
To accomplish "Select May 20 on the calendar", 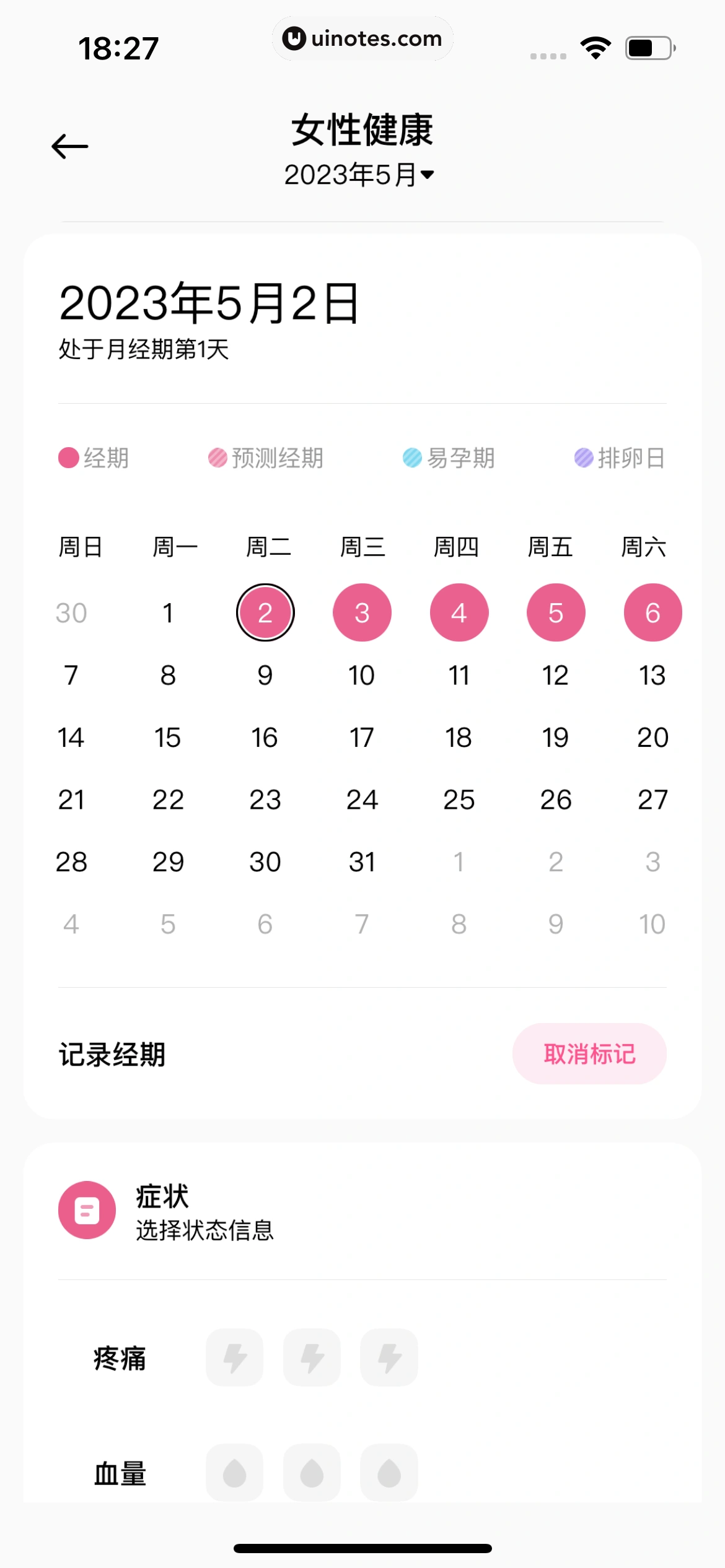I will tap(652, 738).
